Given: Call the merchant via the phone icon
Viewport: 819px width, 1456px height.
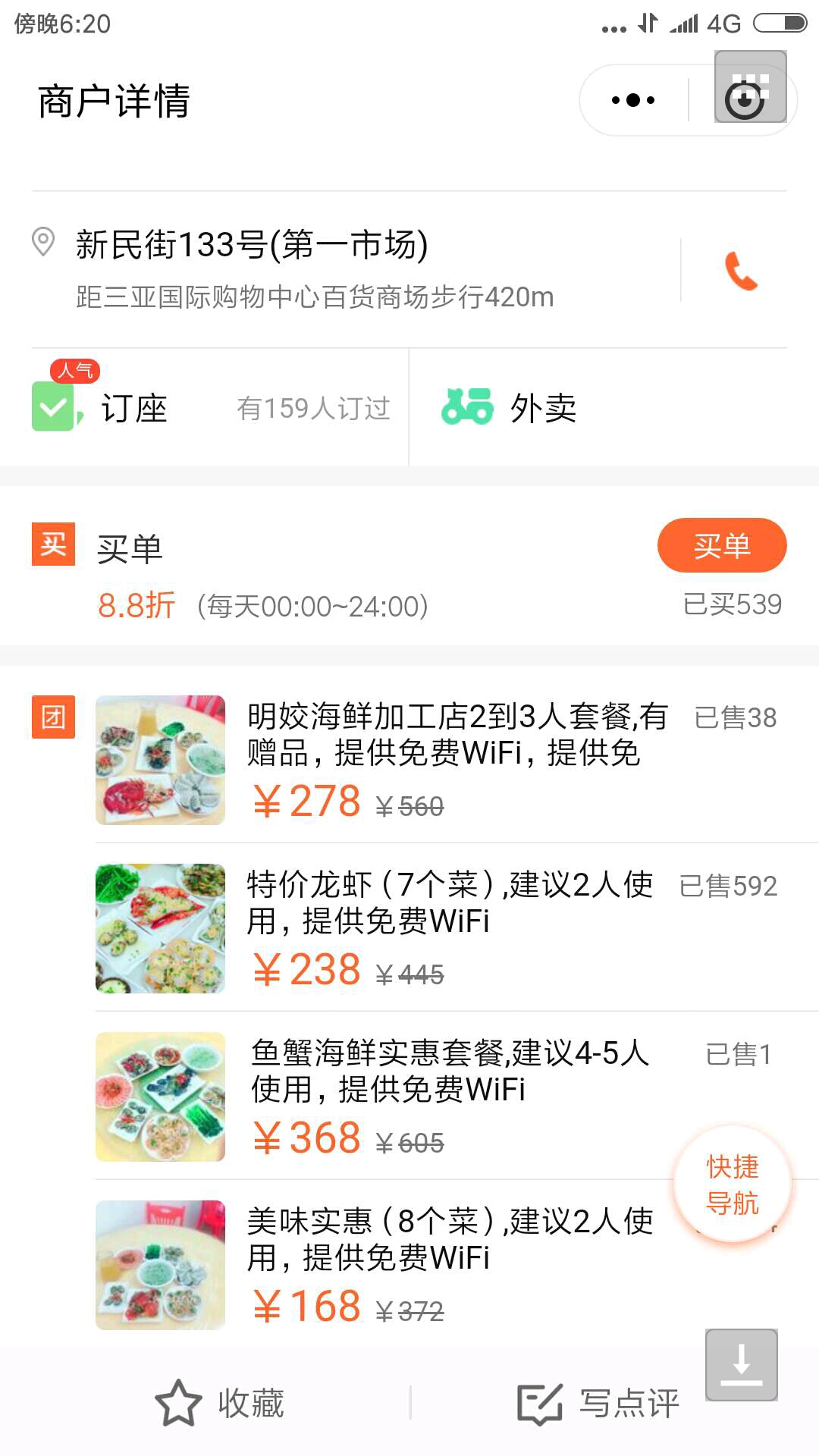Looking at the screenshot, I should (740, 271).
